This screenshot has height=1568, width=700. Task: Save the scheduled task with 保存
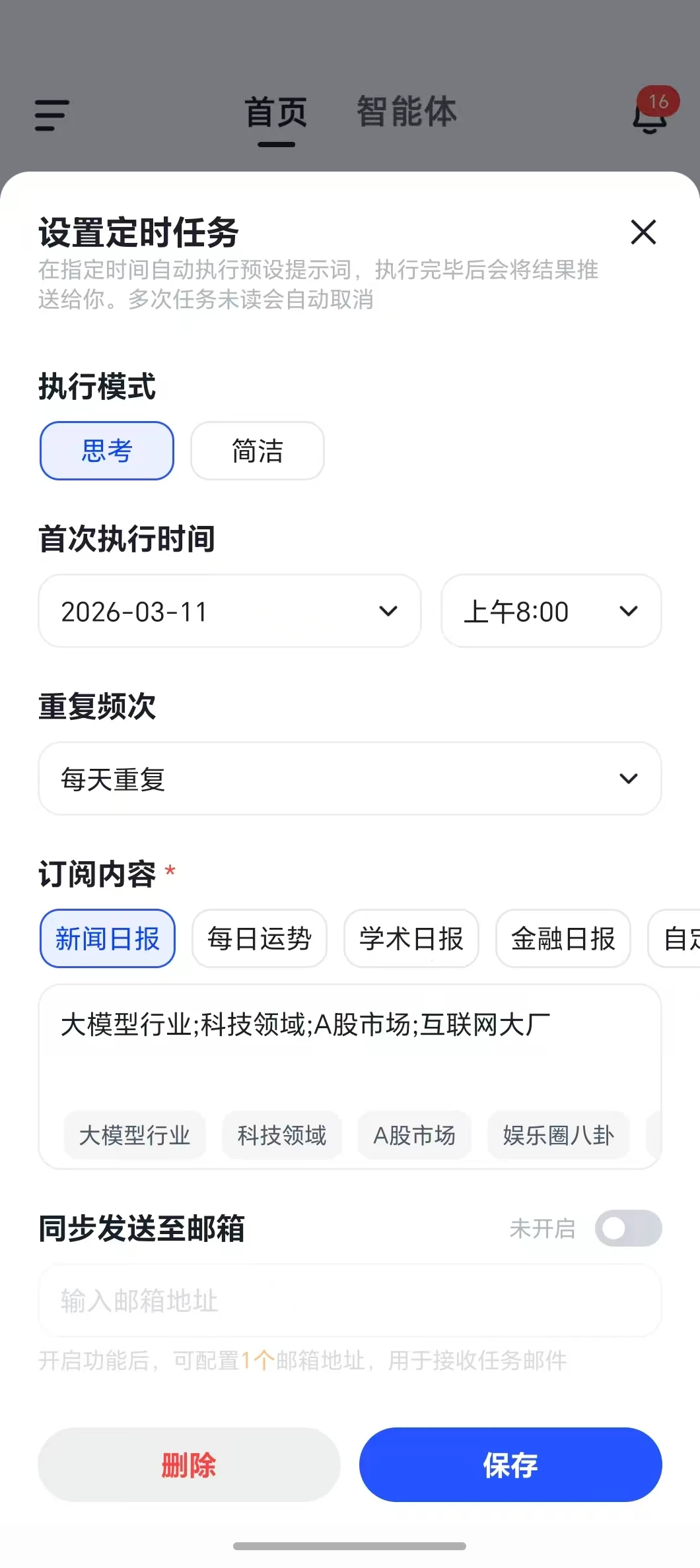coord(510,1465)
